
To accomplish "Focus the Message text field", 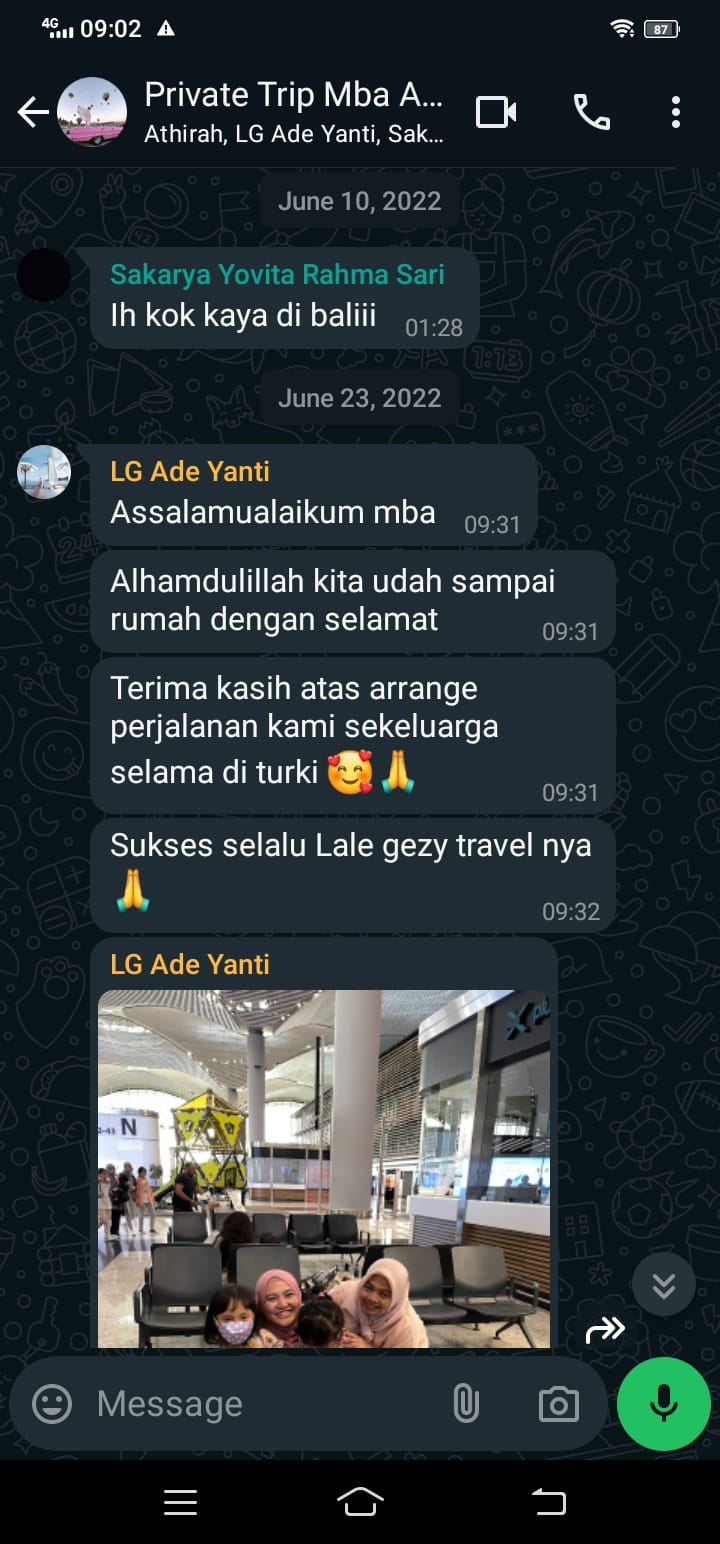I will 260,1404.
